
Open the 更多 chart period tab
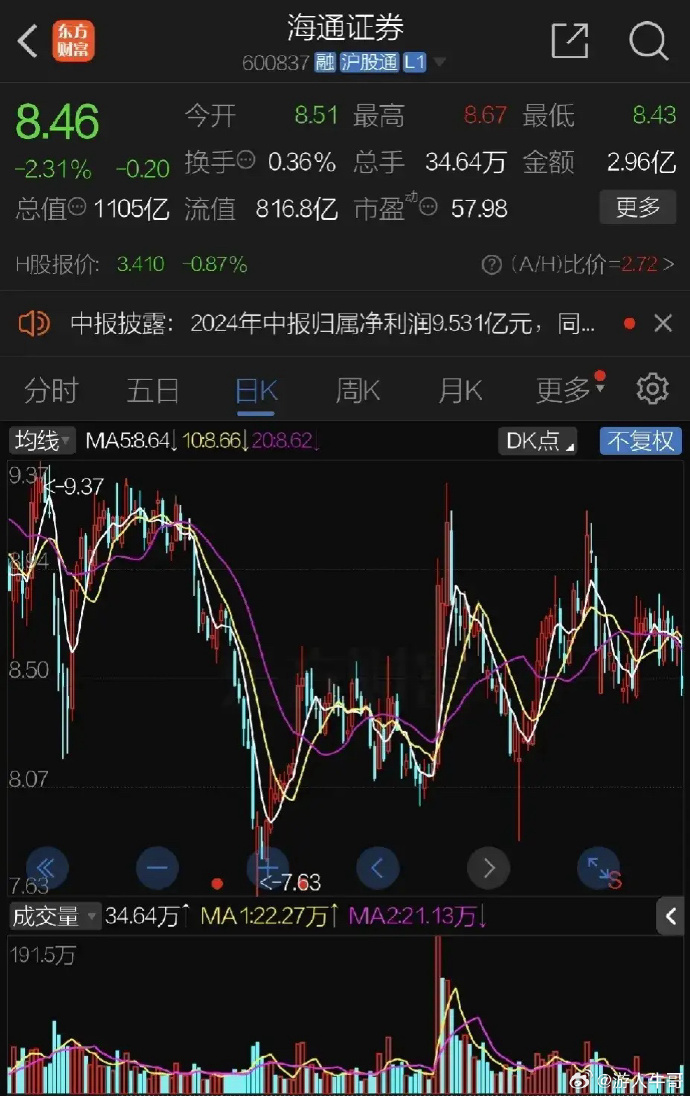[x=565, y=390]
